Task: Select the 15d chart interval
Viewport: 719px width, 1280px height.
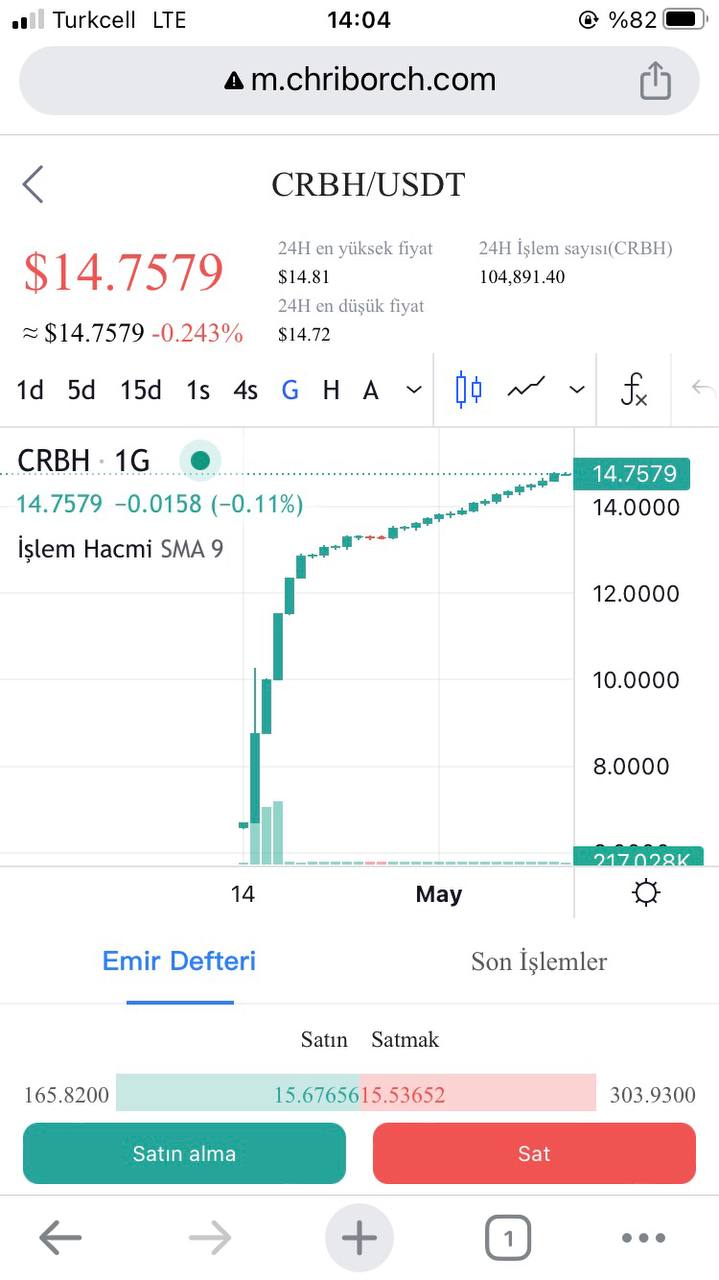Action: 140,390
